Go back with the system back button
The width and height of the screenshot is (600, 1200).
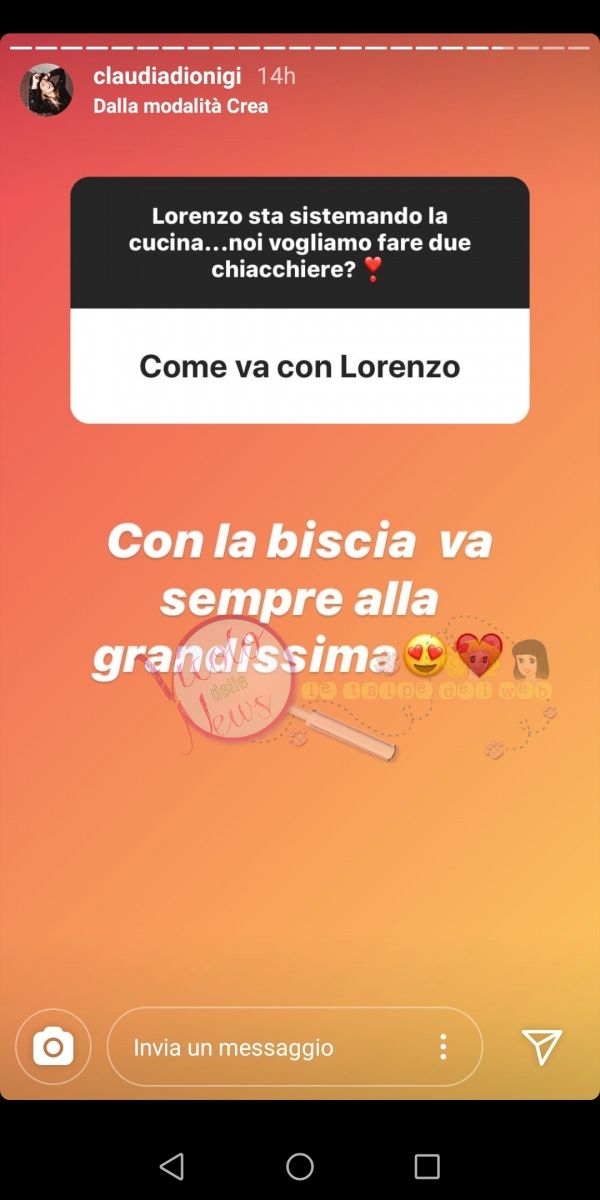click(x=172, y=1166)
